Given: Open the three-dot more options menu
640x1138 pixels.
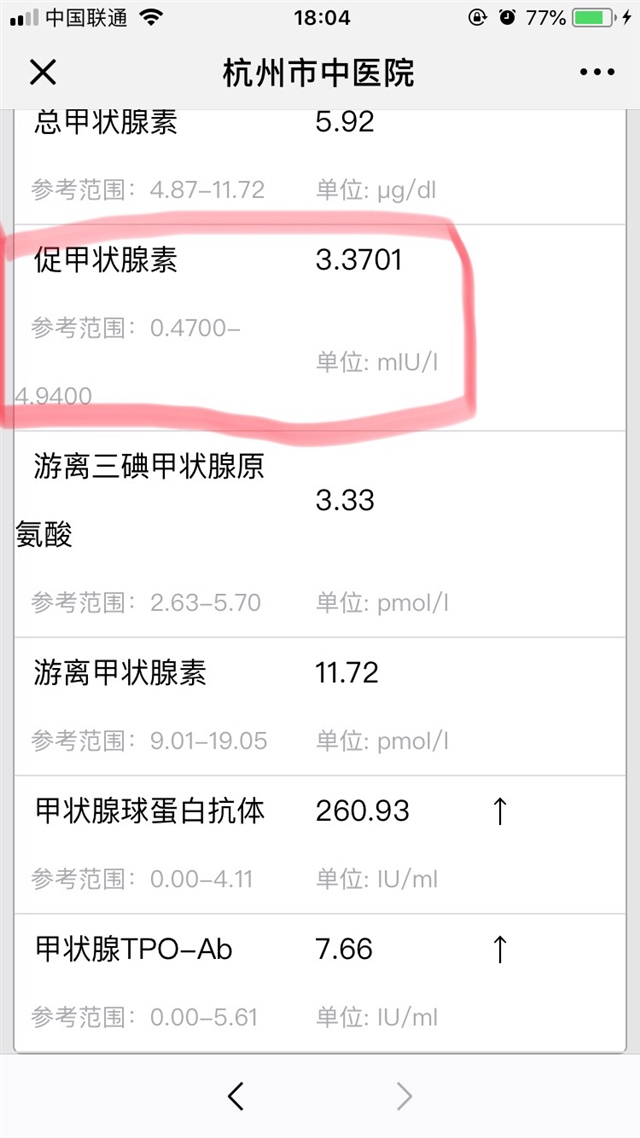Looking at the screenshot, I should point(597,72).
